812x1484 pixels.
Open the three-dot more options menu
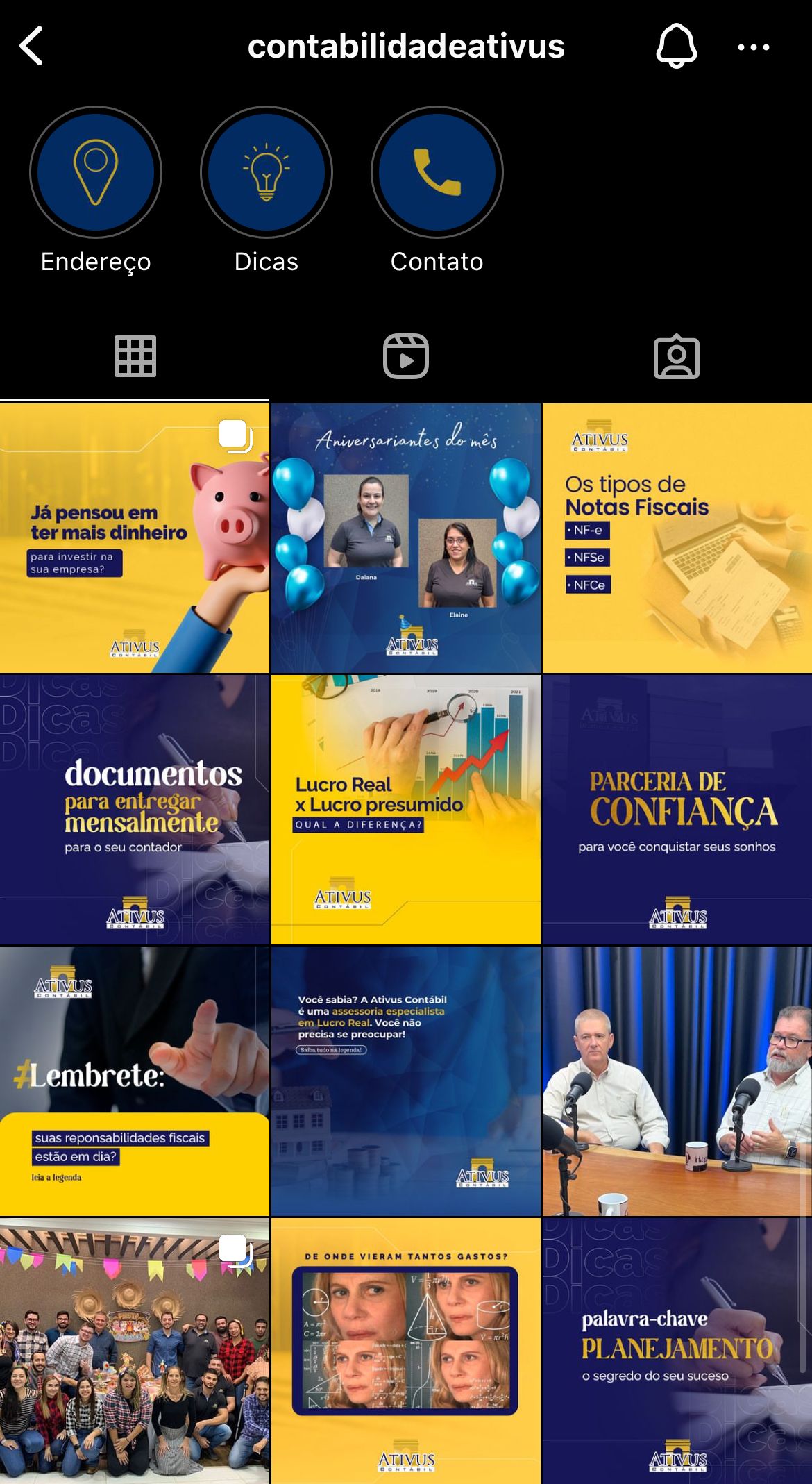click(x=753, y=47)
